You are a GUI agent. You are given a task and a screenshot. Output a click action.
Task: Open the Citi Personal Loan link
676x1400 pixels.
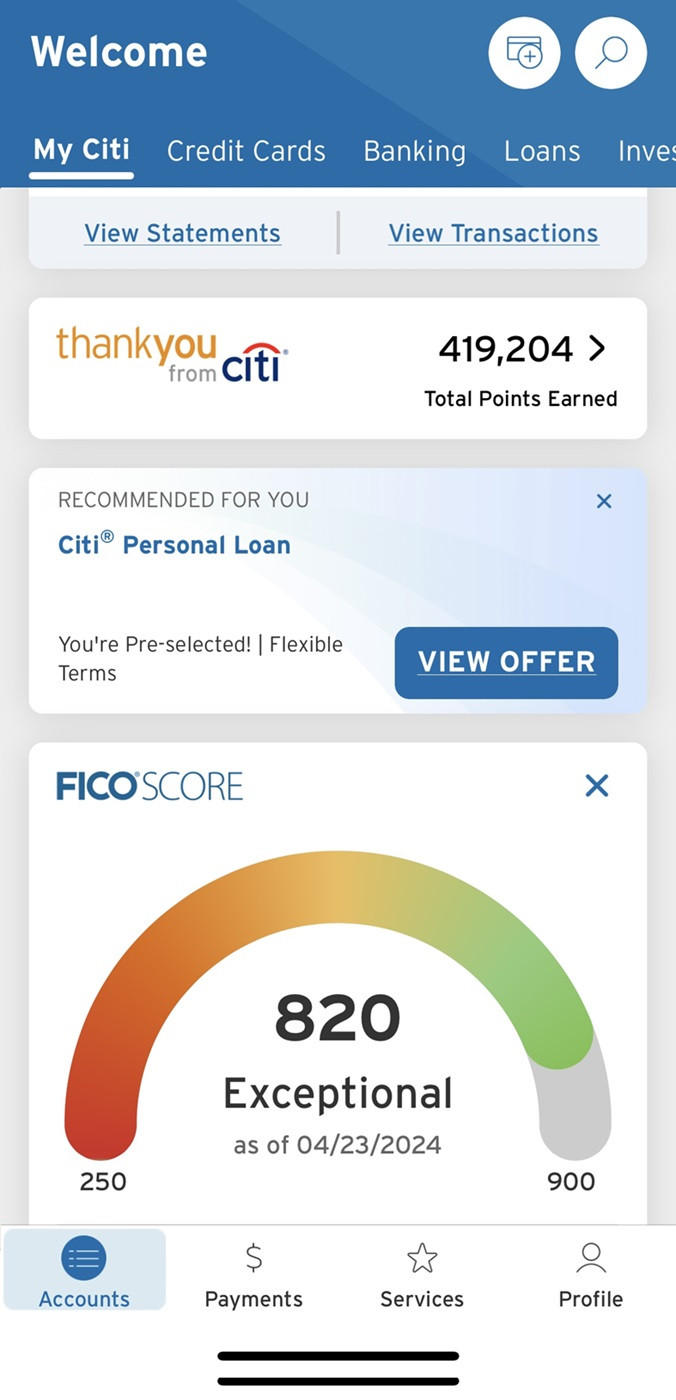coord(174,545)
